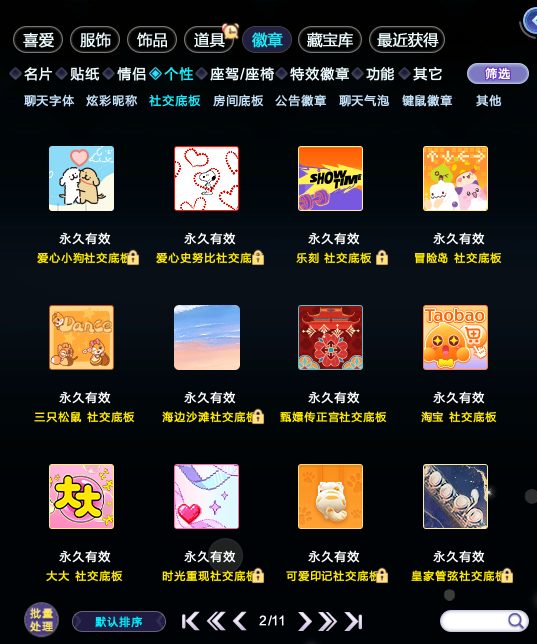The image size is (537, 644).
Task: Open the 道具 tab
Action: 209,40
